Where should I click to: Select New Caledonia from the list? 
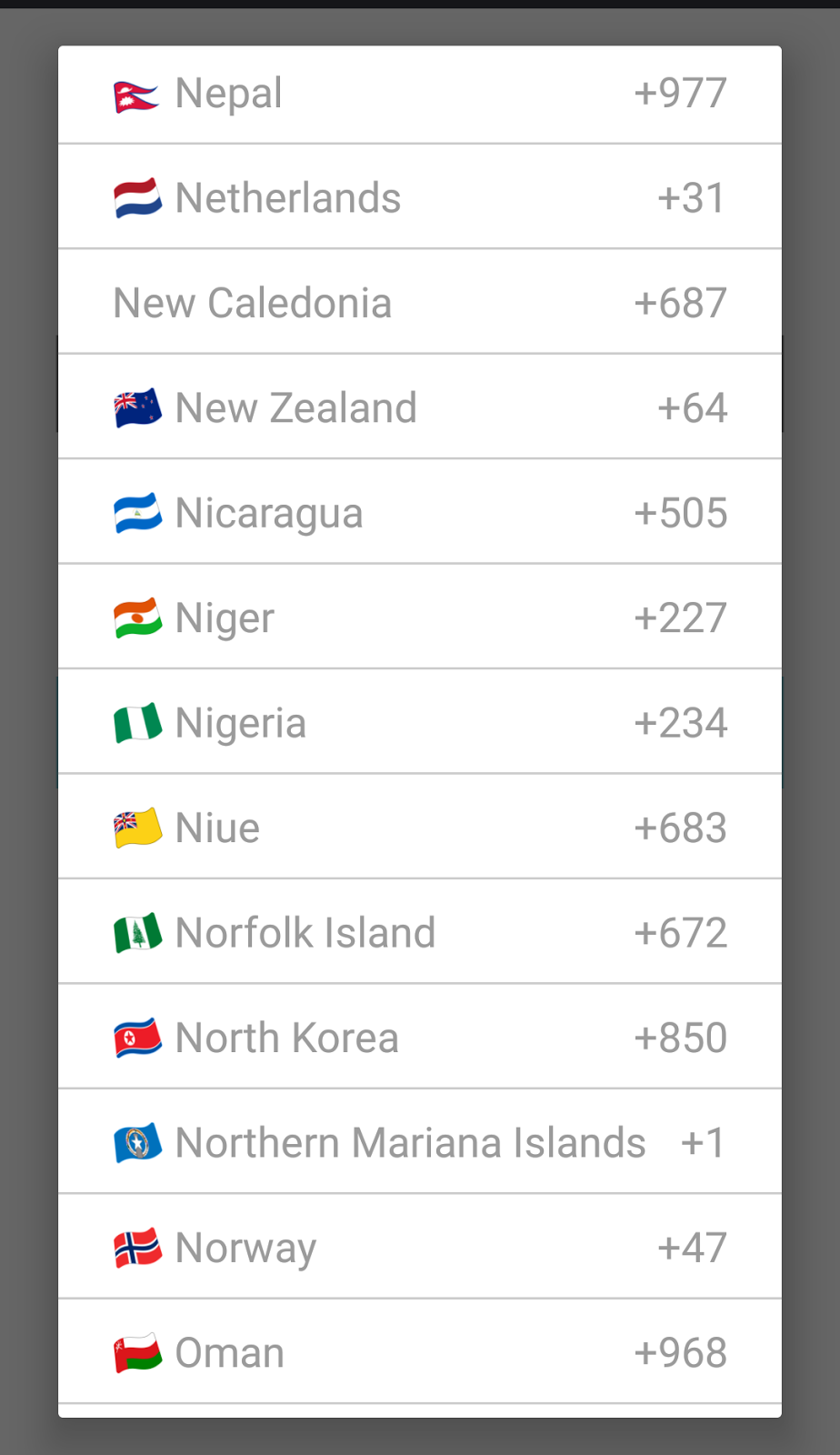[x=420, y=301]
